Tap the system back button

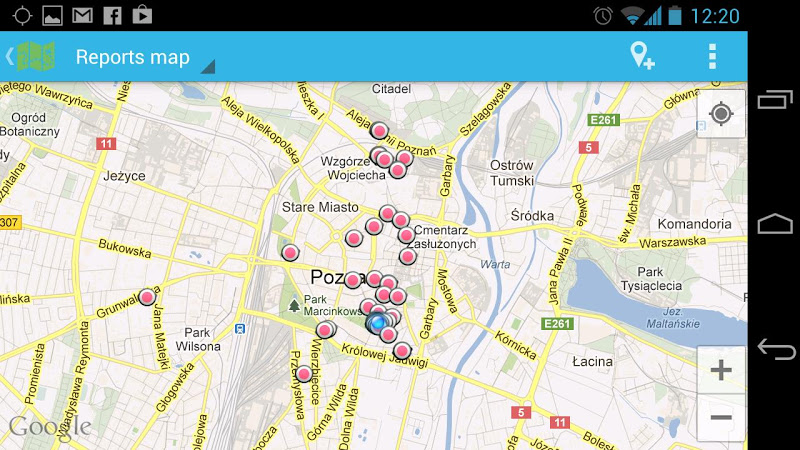775,349
